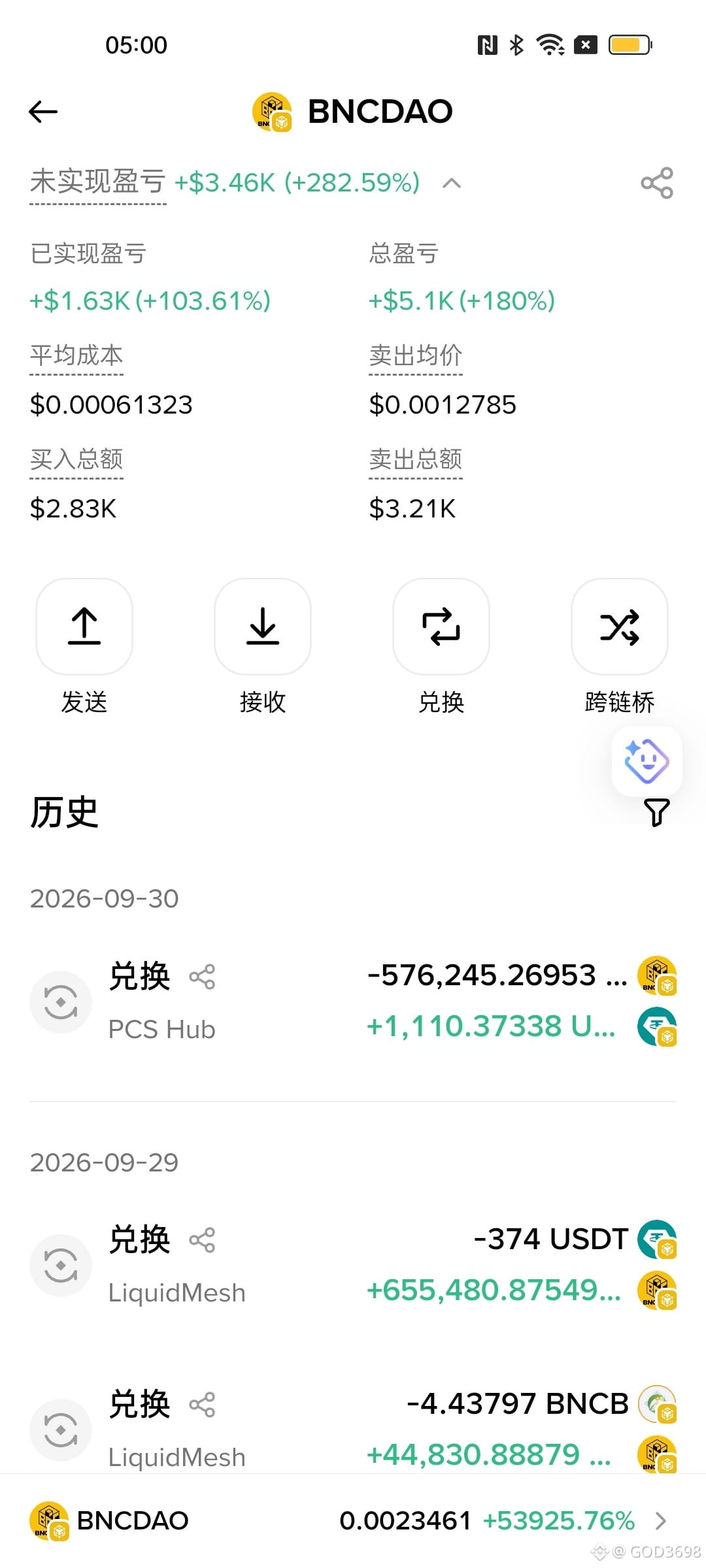Open the floating AI assistant icon
Image resolution: width=706 pixels, height=1568 pixels.
click(647, 761)
